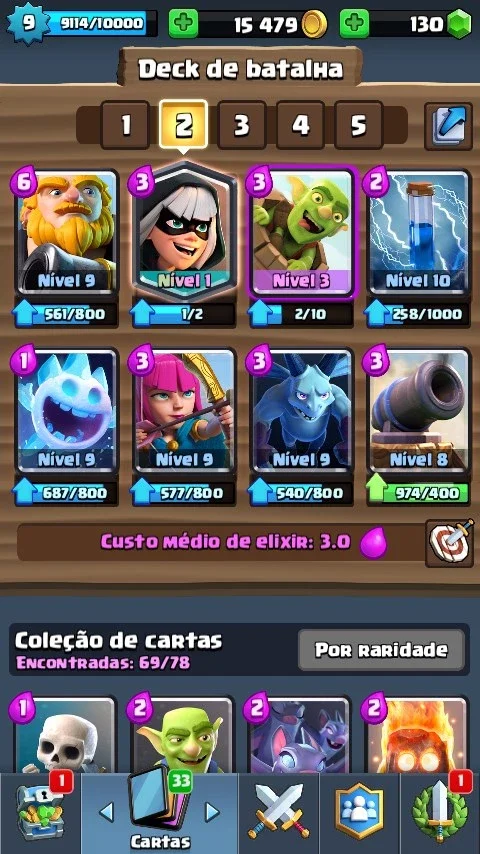Add gold with the green plus button
The width and height of the screenshot is (480, 854).
183,24
